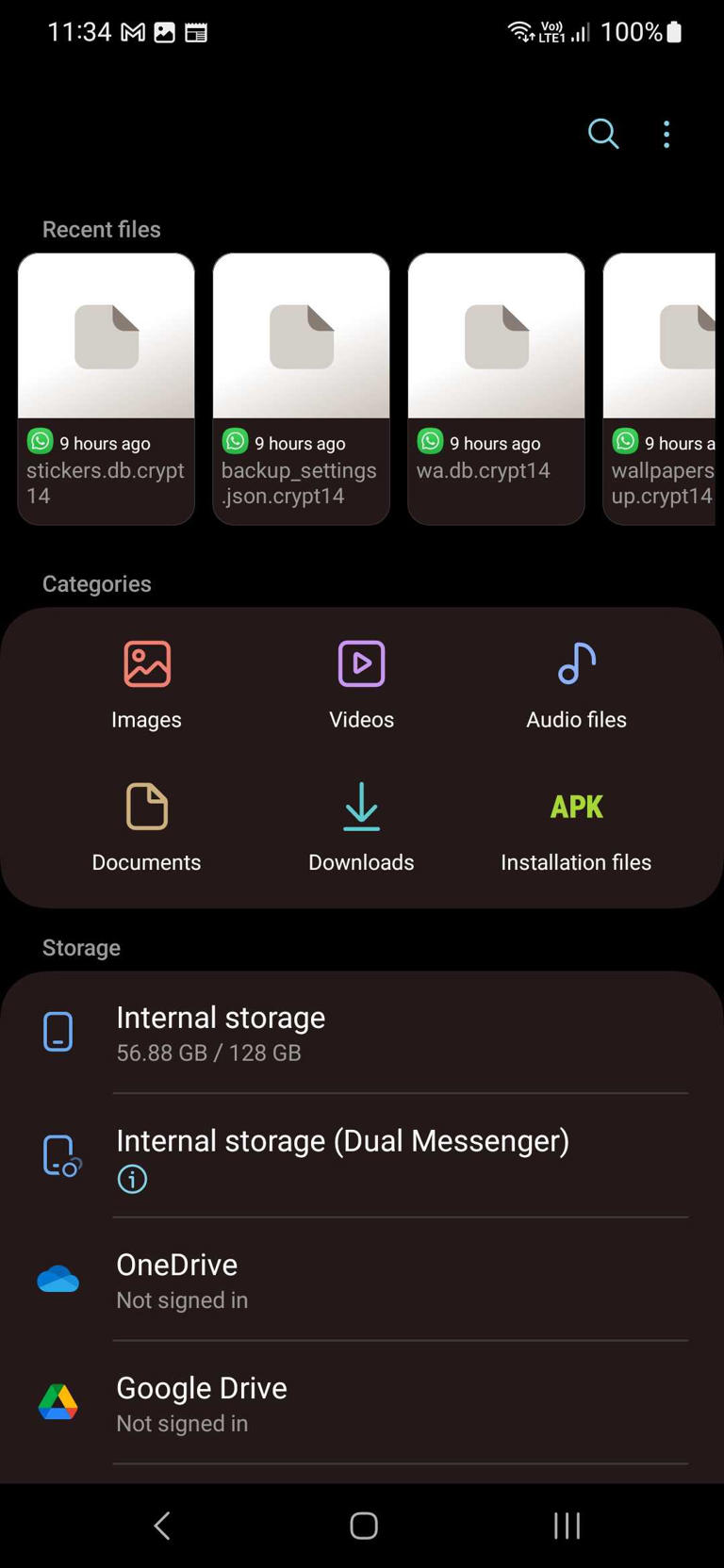
Task: Tap the WhatsApp badge on stickers.db.crypt14
Action: tap(40, 440)
